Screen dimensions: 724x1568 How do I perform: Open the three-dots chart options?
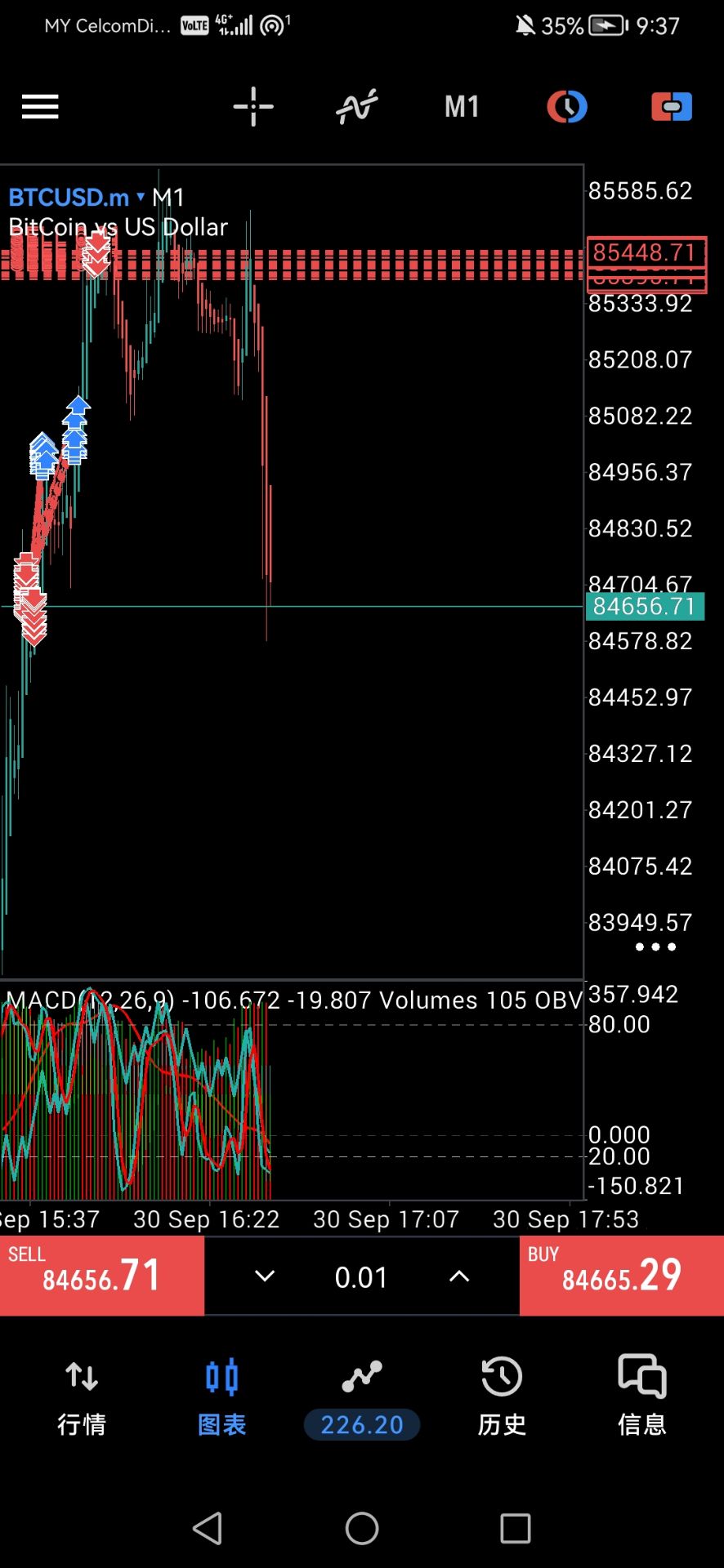click(x=655, y=947)
